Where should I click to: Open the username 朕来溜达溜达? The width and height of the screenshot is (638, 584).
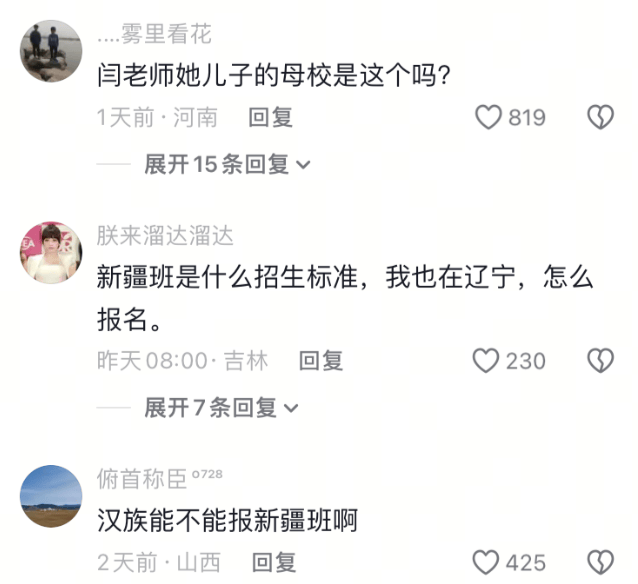[165, 236]
